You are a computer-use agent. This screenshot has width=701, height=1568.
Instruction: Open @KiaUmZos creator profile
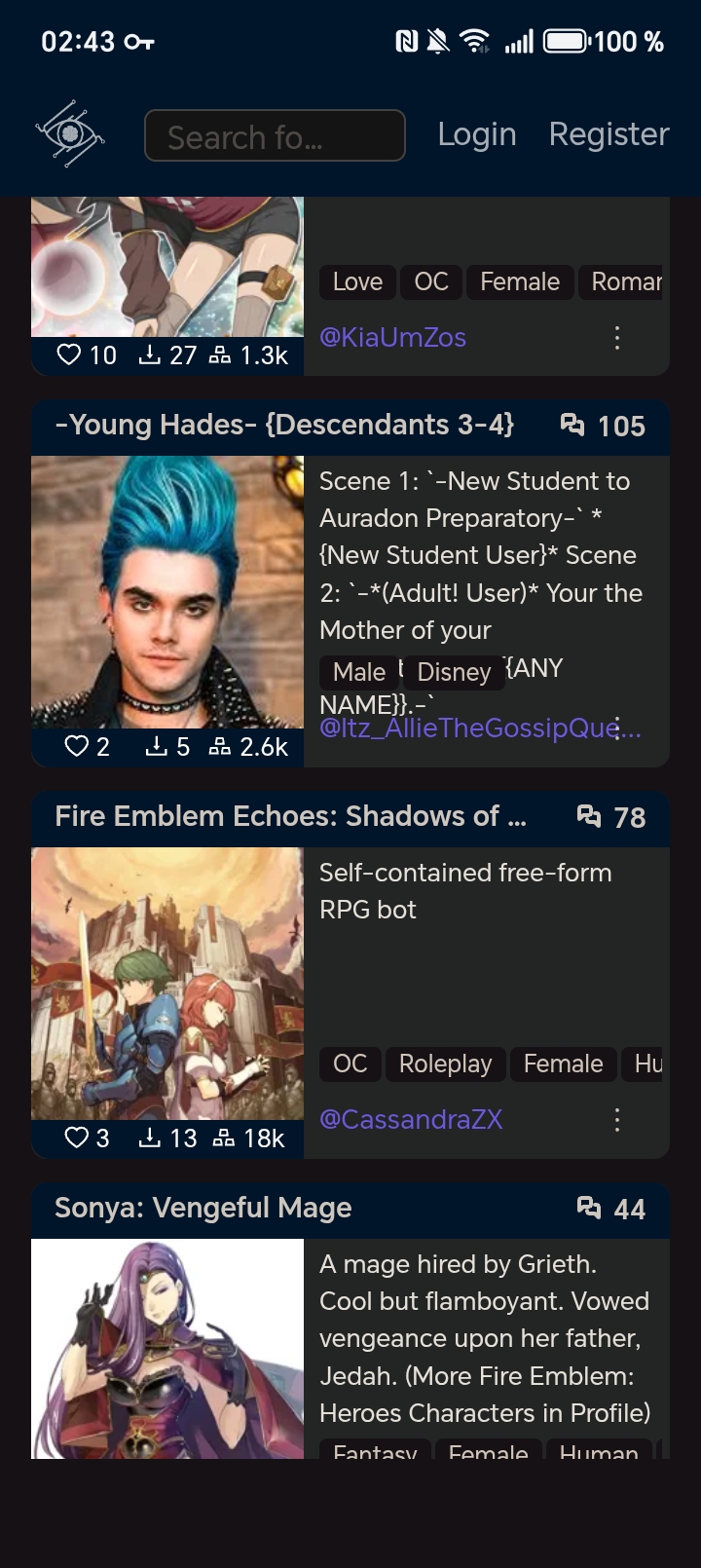(392, 338)
